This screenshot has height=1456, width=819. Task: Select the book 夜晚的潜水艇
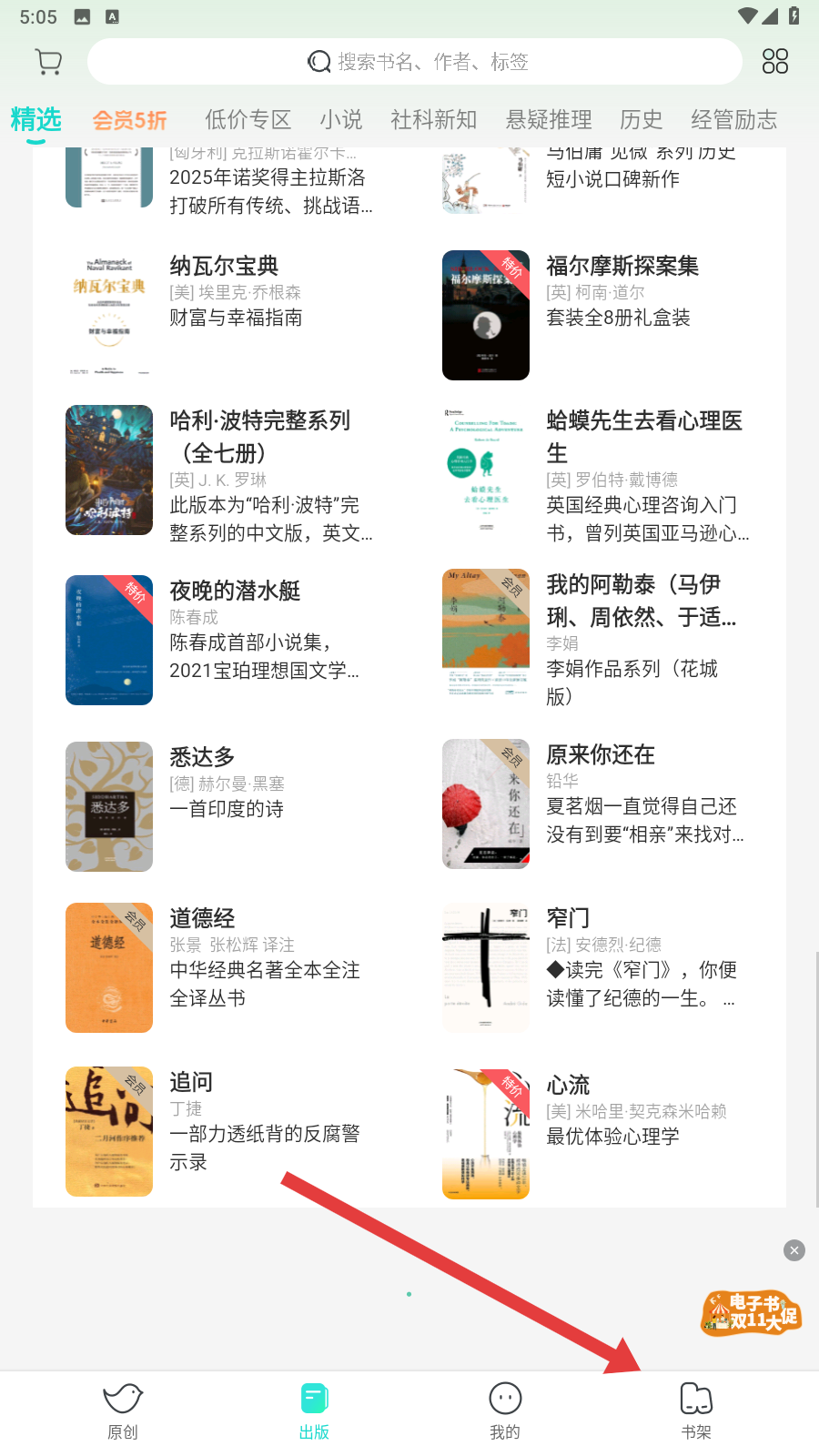pos(235,591)
